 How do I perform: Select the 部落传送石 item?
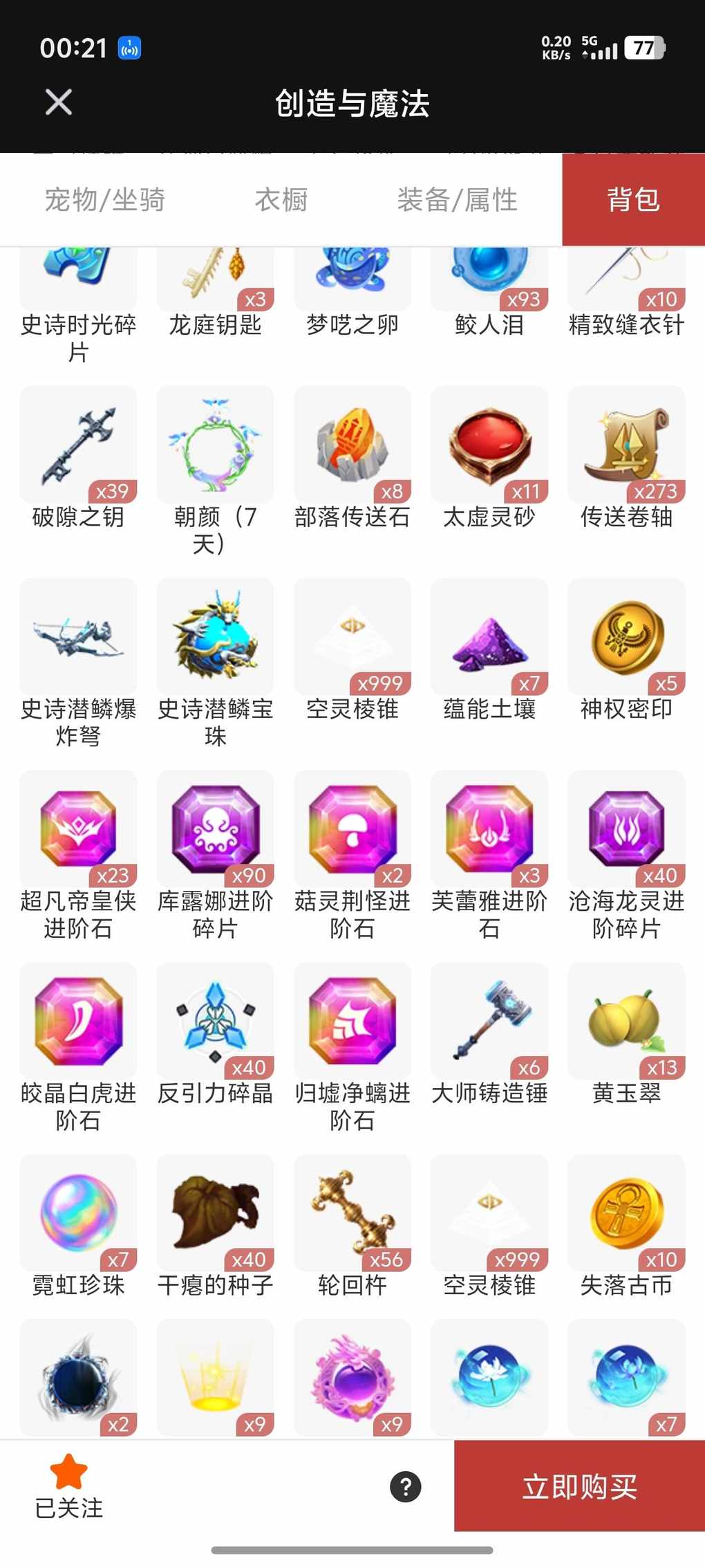click(x=352, y=446)
